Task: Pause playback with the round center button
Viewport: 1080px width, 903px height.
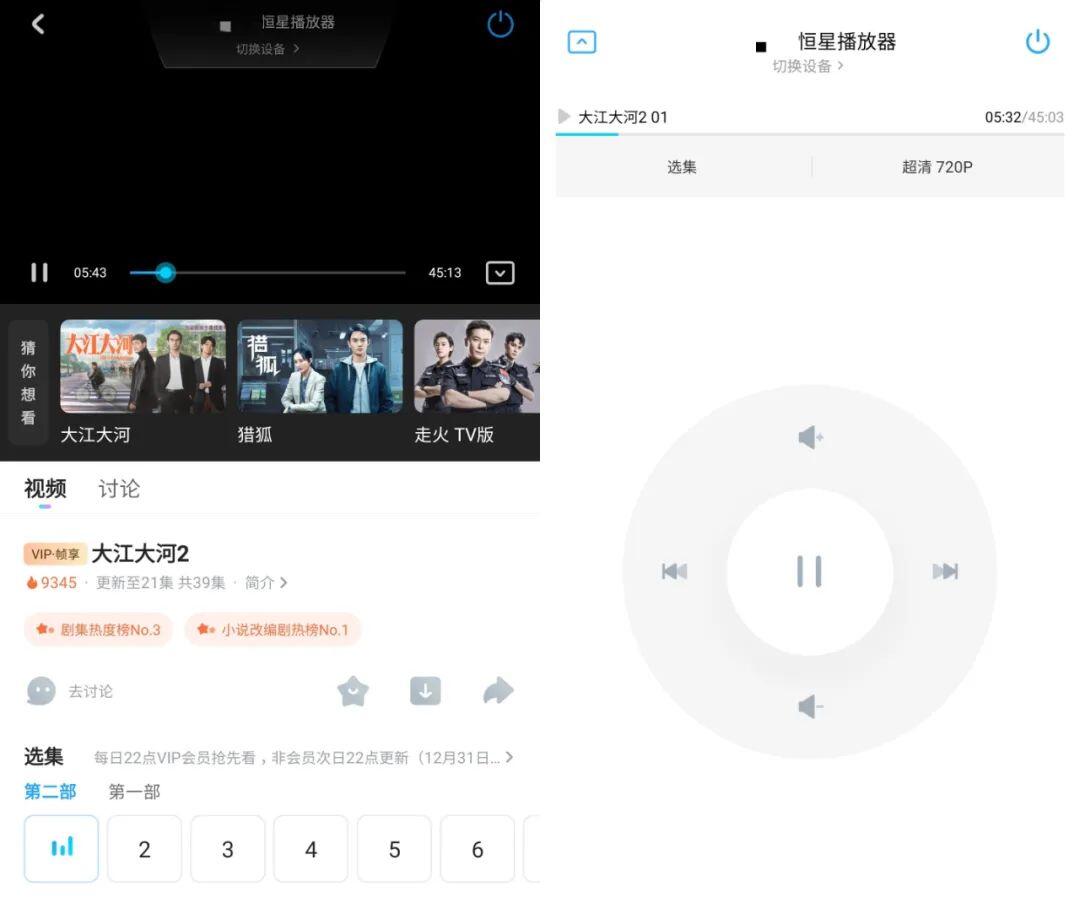Action: (809, 571)
